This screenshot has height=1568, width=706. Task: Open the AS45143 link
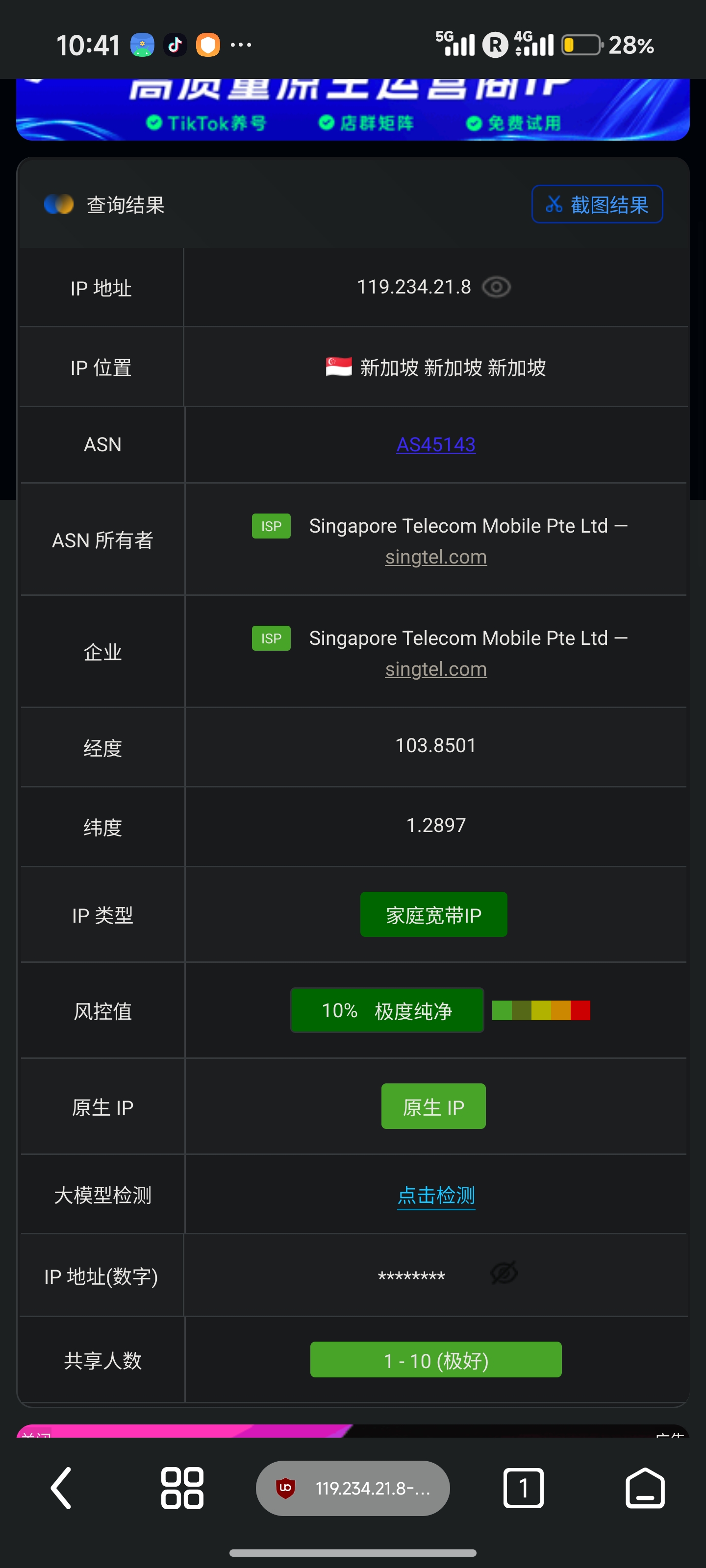[435, 444]
